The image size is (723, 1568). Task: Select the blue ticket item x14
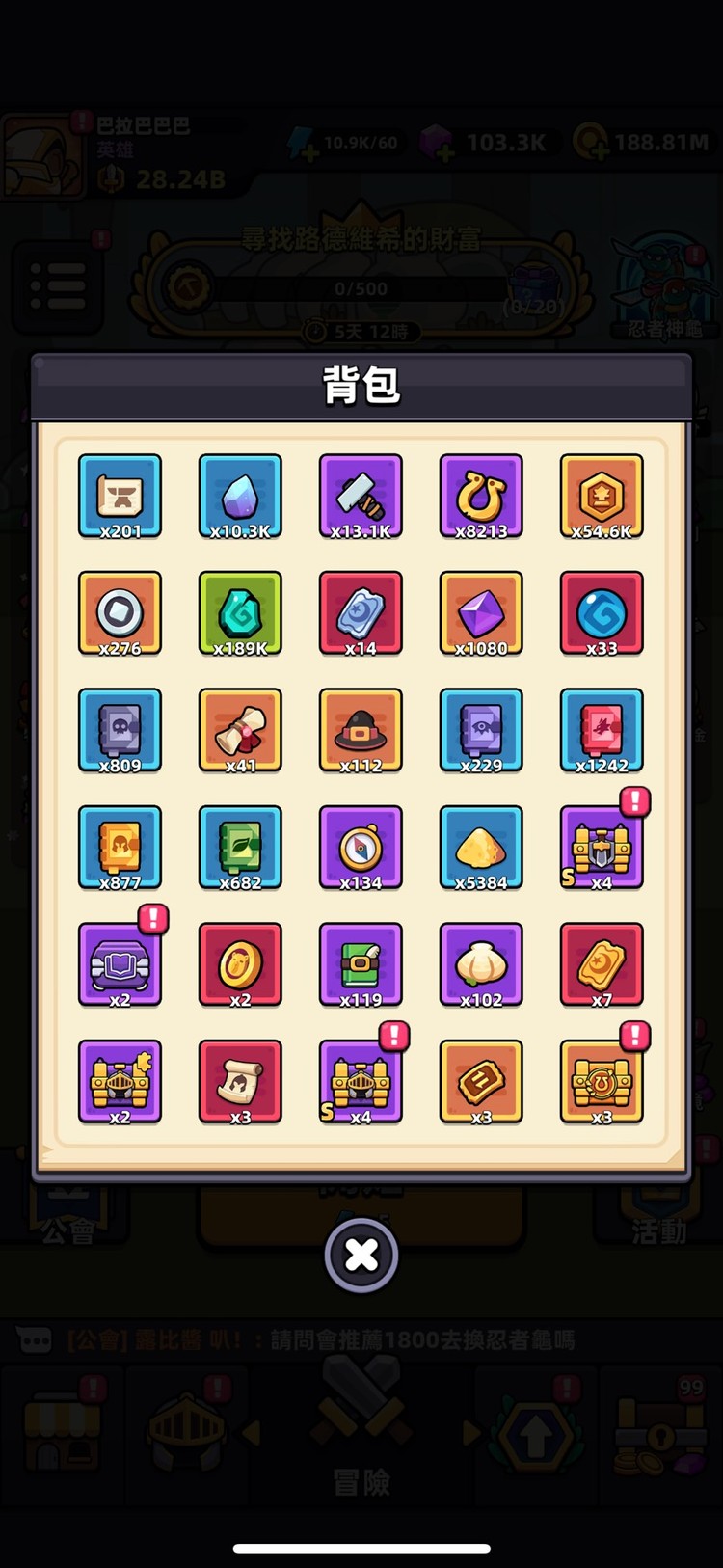pos(361,613)
